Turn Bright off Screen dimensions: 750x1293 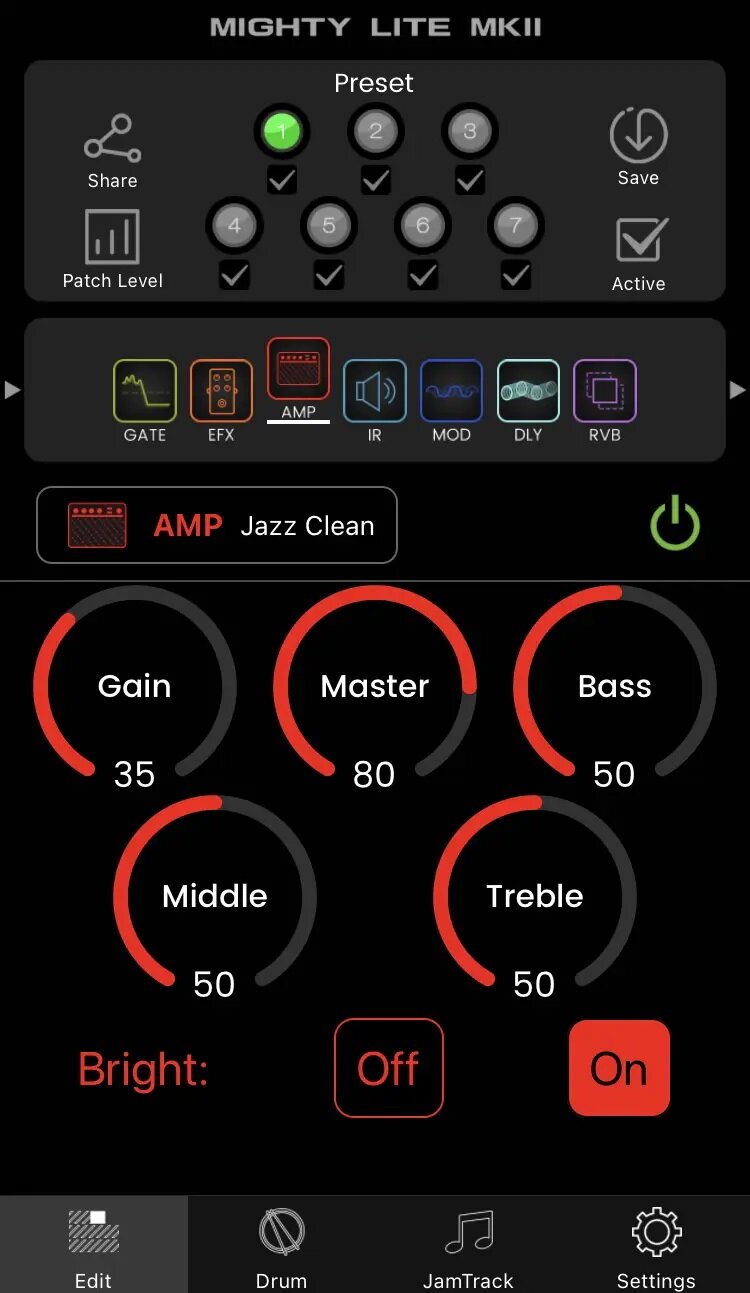[x=388, y=1068]
